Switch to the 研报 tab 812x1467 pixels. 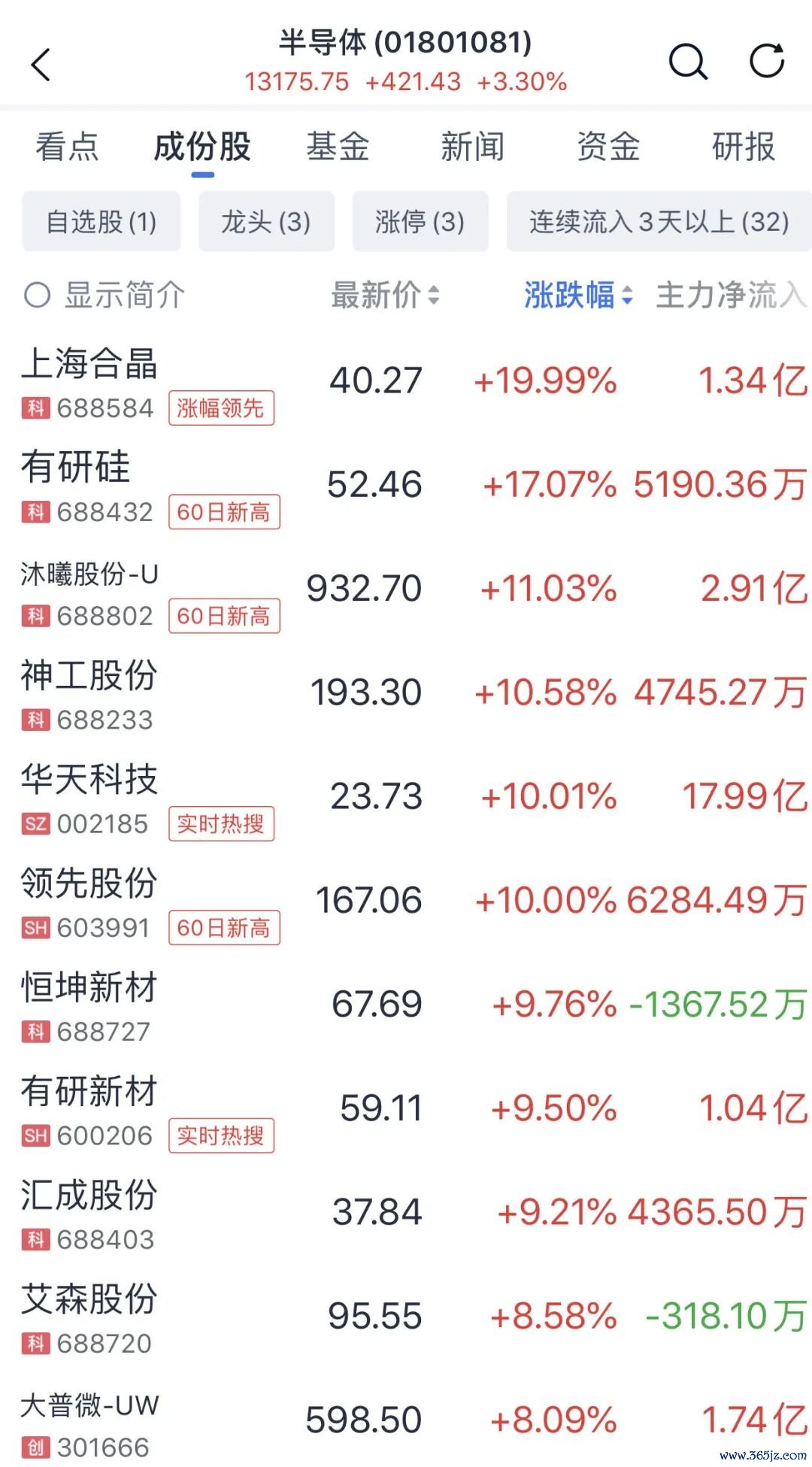coord(744,147)
